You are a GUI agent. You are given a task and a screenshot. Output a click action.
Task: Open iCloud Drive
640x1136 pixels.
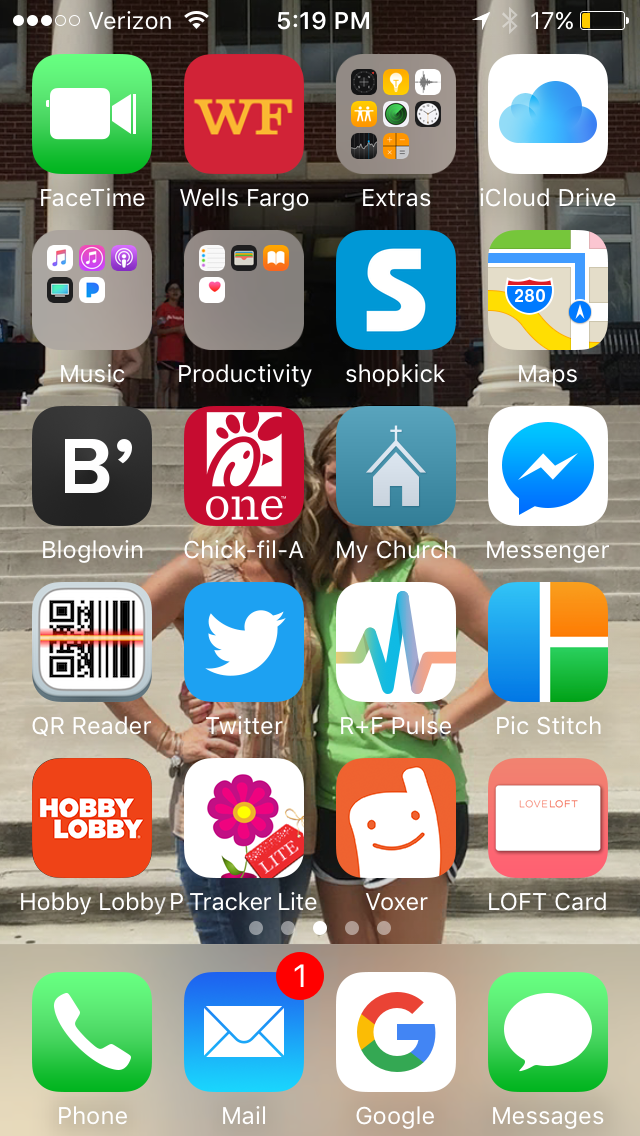pos(548,114)
